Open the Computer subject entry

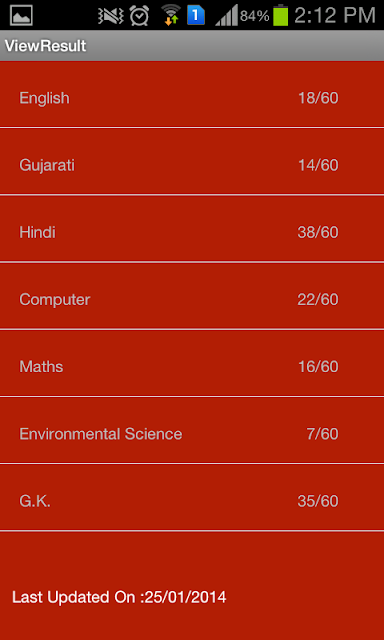pos(192,296)
